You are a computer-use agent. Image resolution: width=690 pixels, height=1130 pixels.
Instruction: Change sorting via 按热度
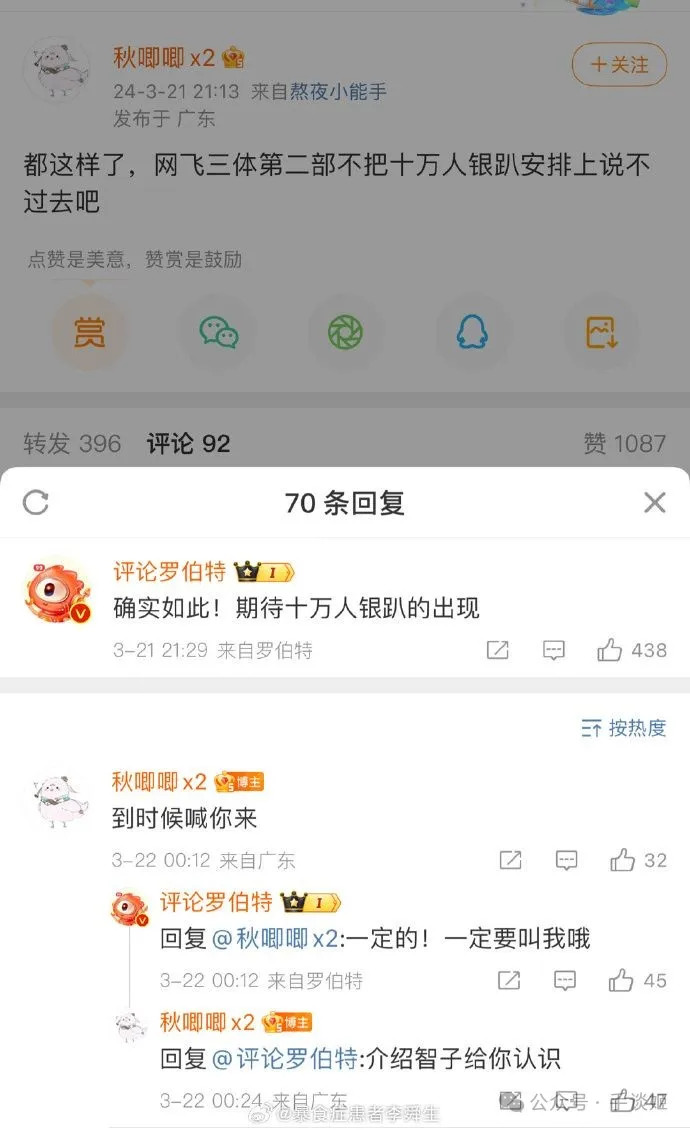coord(624,728)
